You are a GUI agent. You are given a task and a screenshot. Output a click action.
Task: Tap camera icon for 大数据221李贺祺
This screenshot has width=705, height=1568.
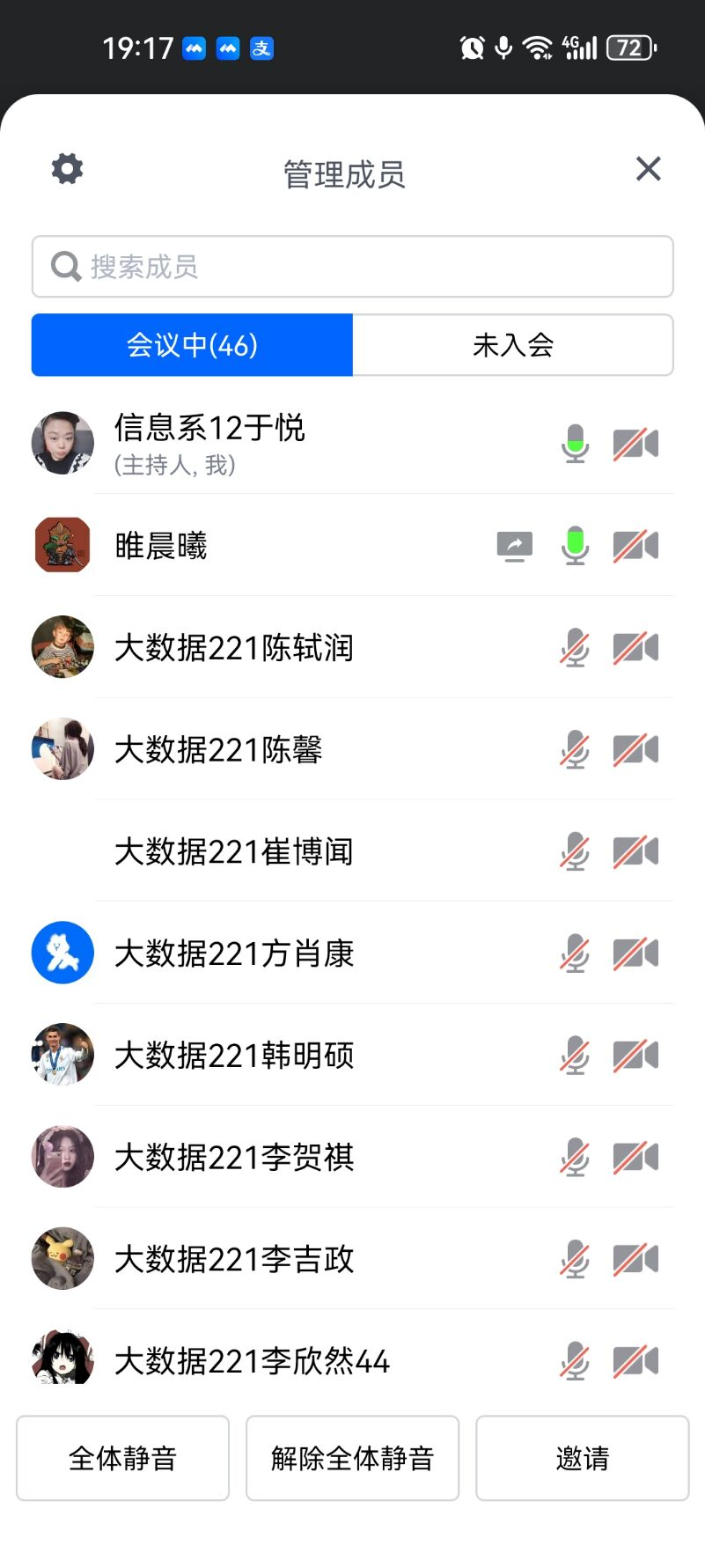635,1157
